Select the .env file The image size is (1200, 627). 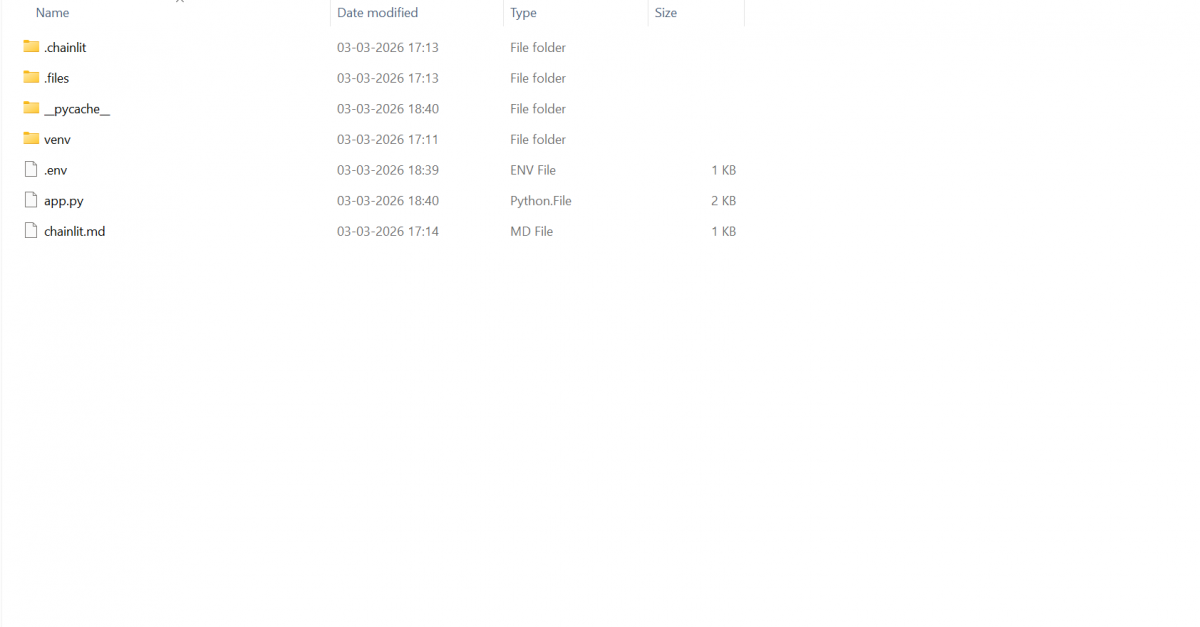click(x=56, y=170)
